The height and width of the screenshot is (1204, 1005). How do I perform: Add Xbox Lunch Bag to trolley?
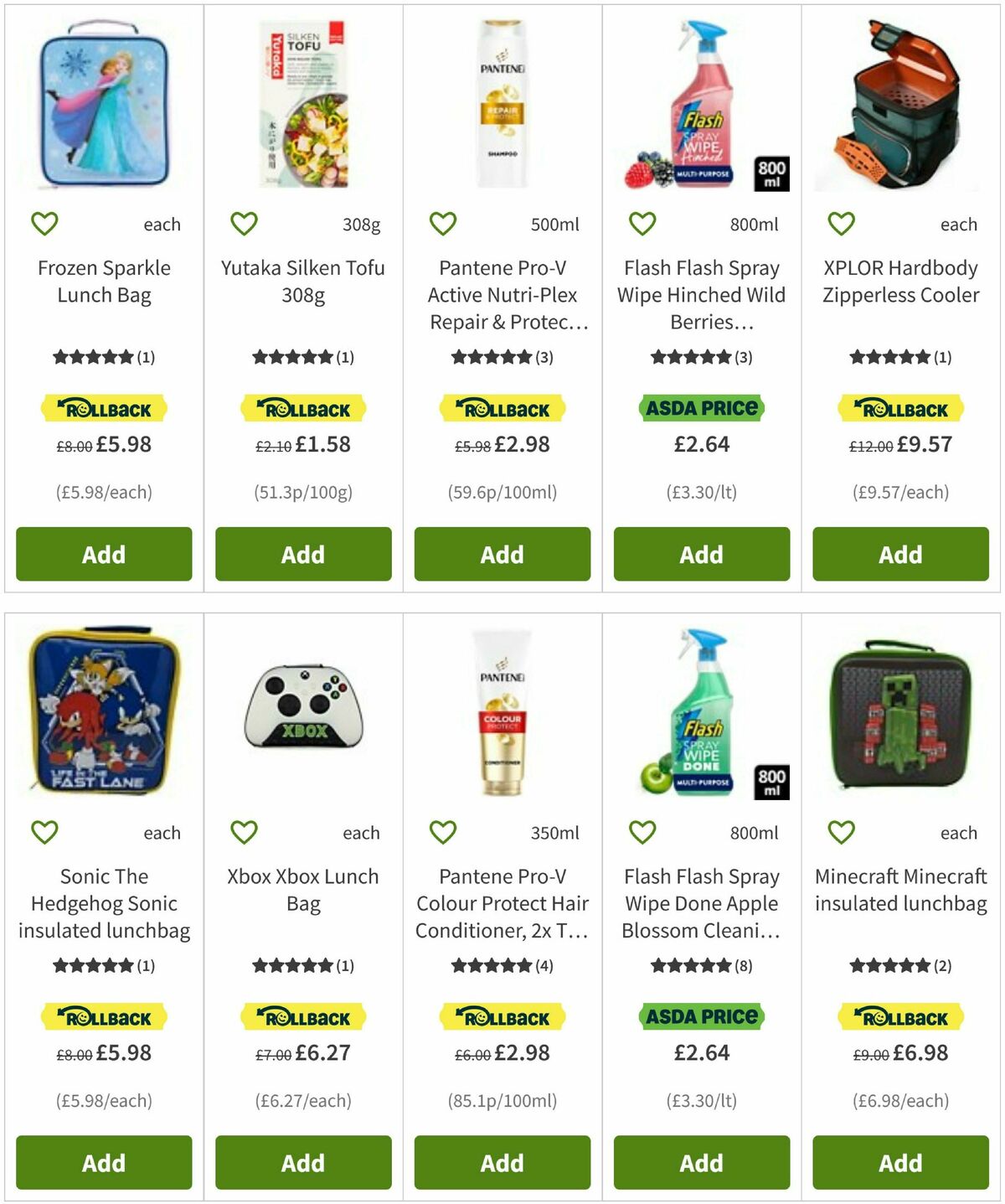coord(303,1162)
